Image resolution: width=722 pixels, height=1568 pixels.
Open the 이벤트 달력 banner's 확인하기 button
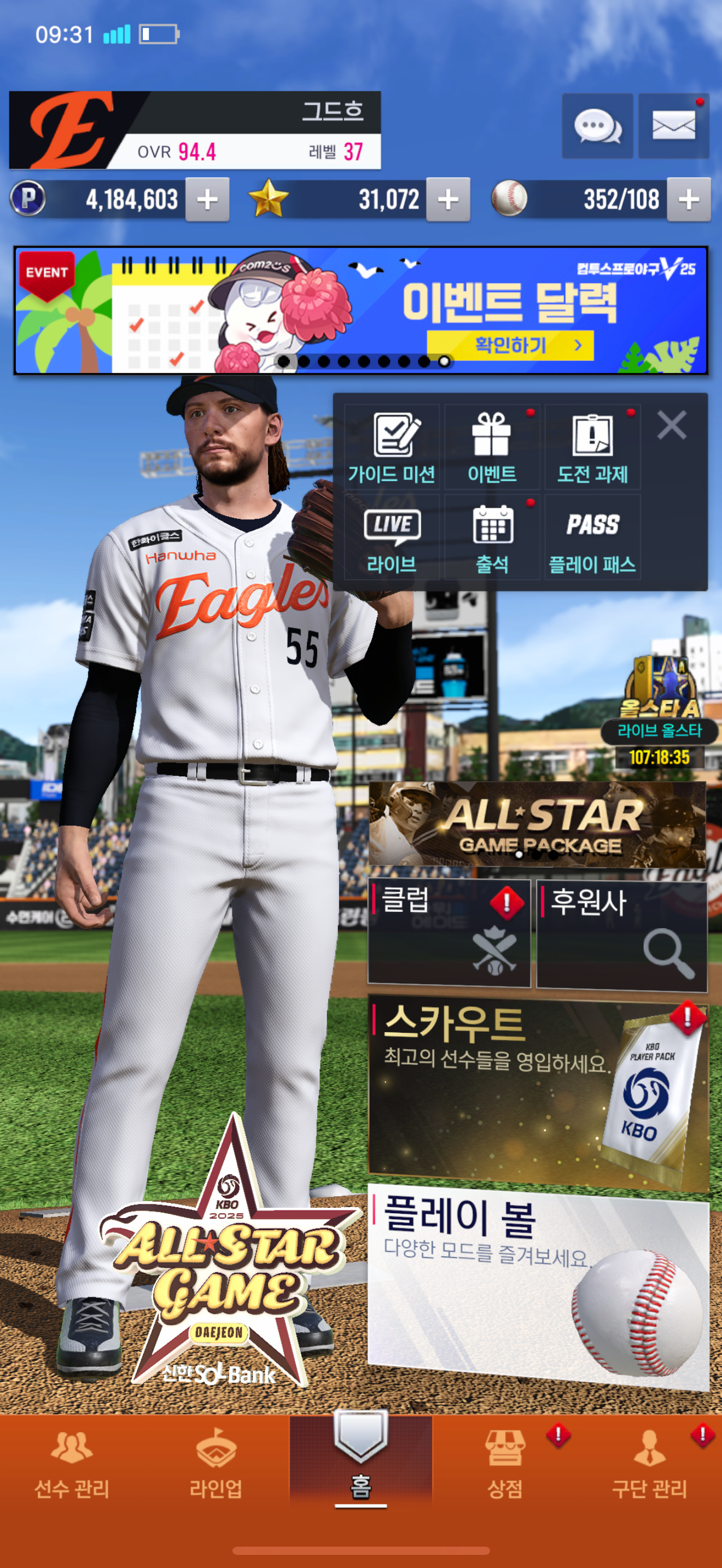point(510,345)
